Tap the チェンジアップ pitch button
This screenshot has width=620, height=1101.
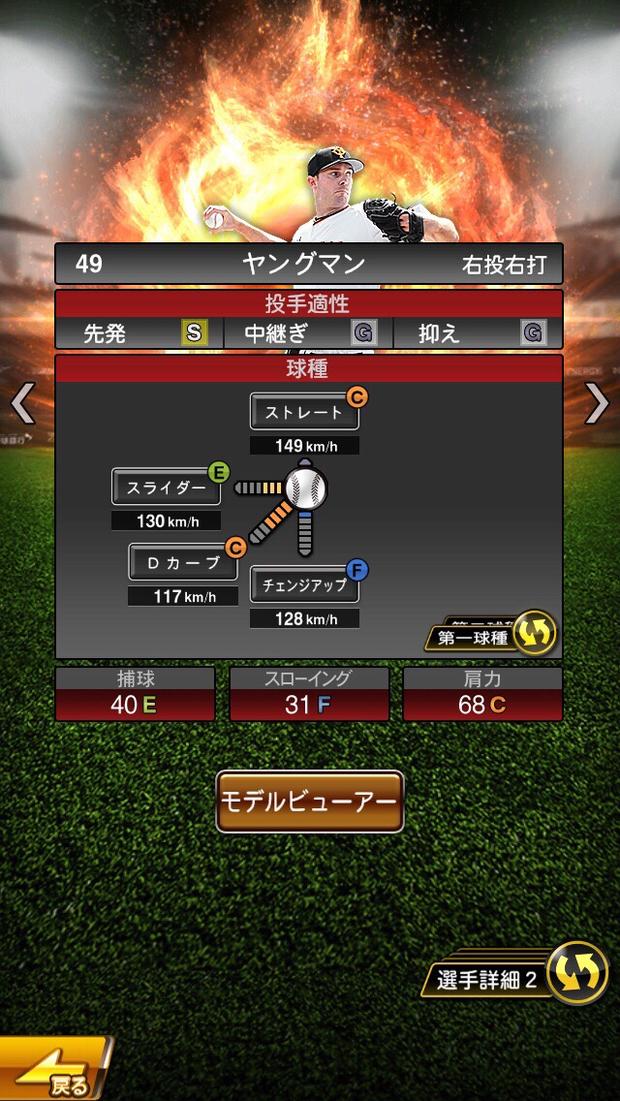[304, 585]
